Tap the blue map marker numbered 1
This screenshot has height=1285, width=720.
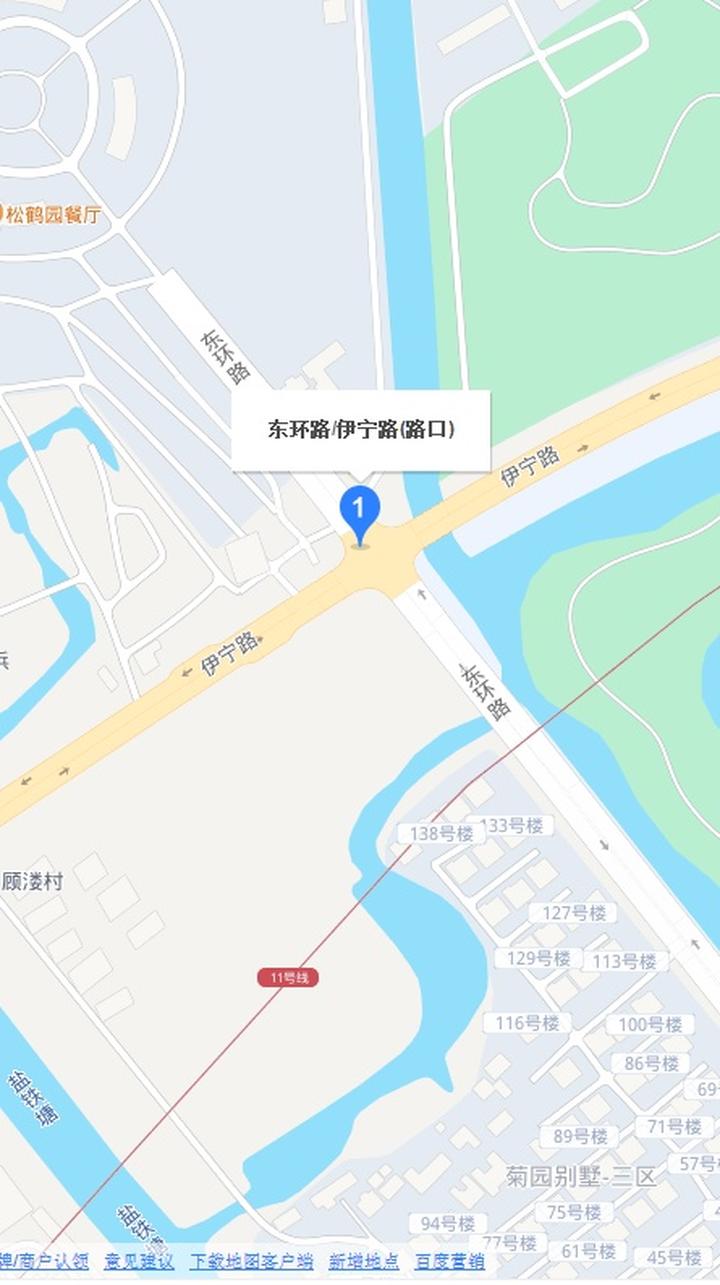click(x=360, y=512)
